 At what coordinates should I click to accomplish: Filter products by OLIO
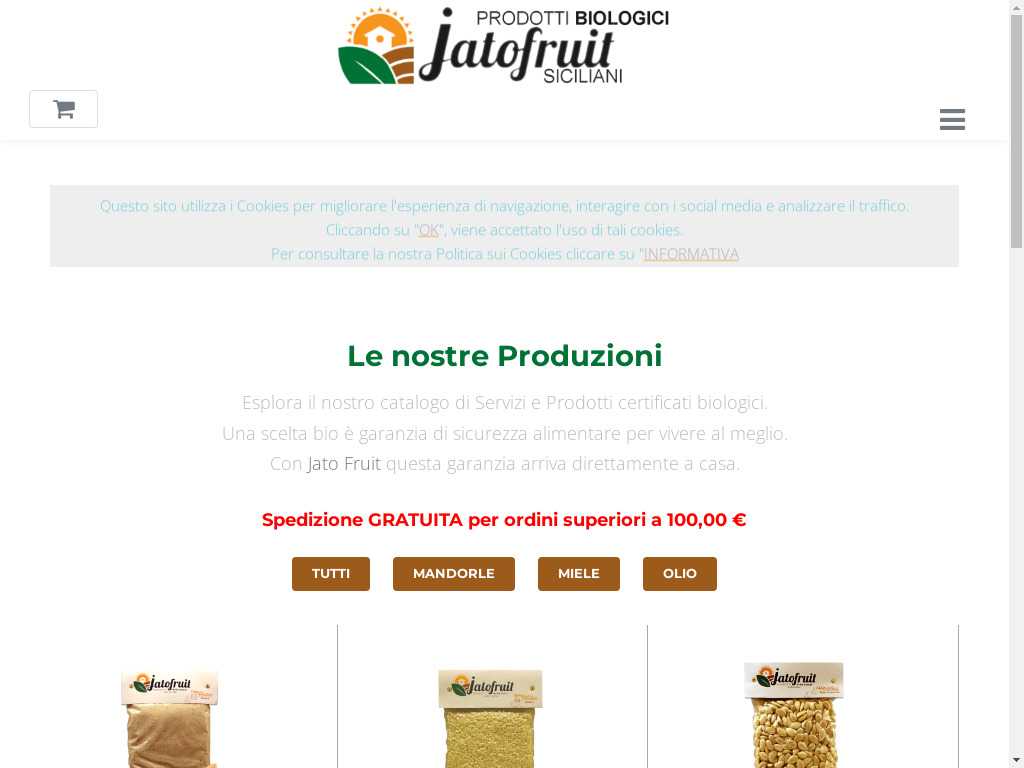click(x=680, y=574)
